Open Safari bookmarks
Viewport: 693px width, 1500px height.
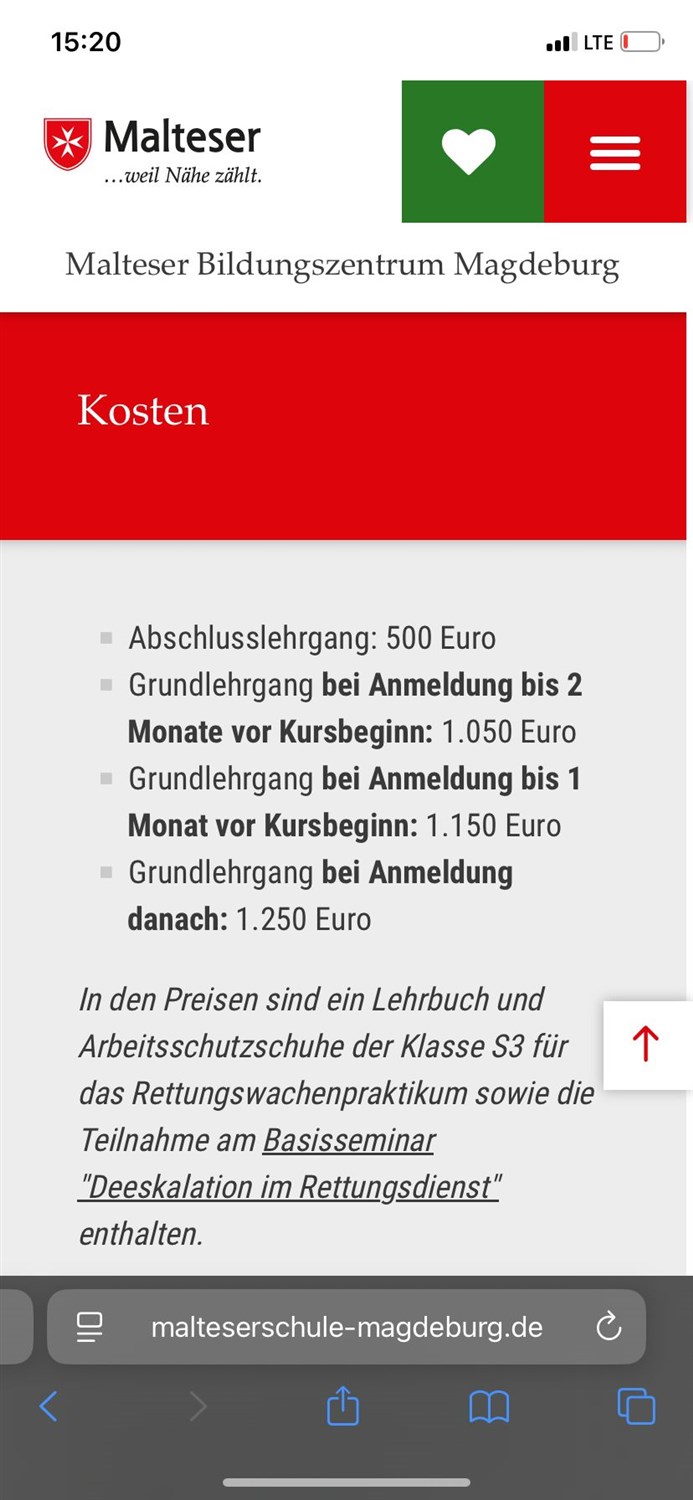point(489,1407)
